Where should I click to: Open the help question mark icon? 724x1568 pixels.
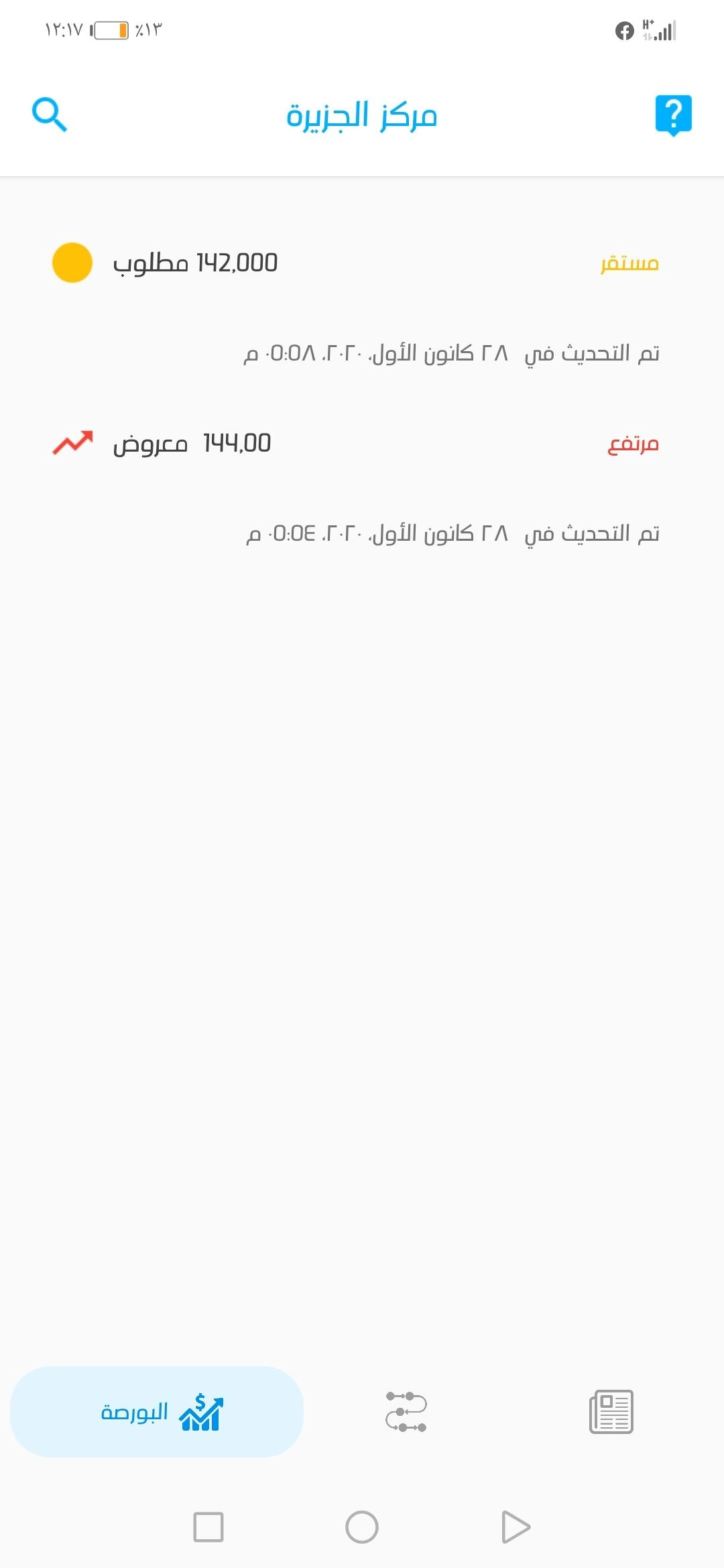673,115
